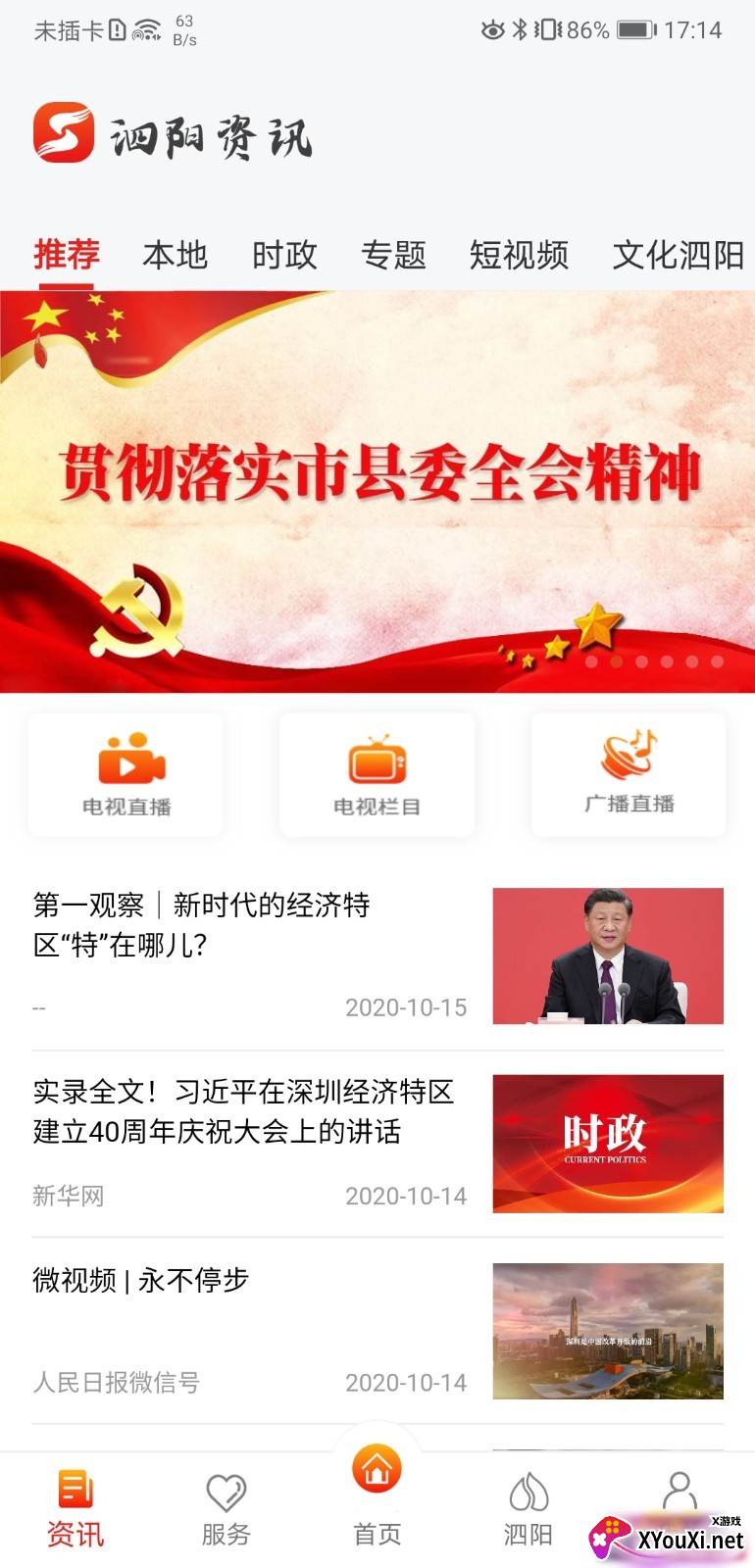Open 电视直播 live TV
The image size is (755, 1568).
tap(126, 774)
